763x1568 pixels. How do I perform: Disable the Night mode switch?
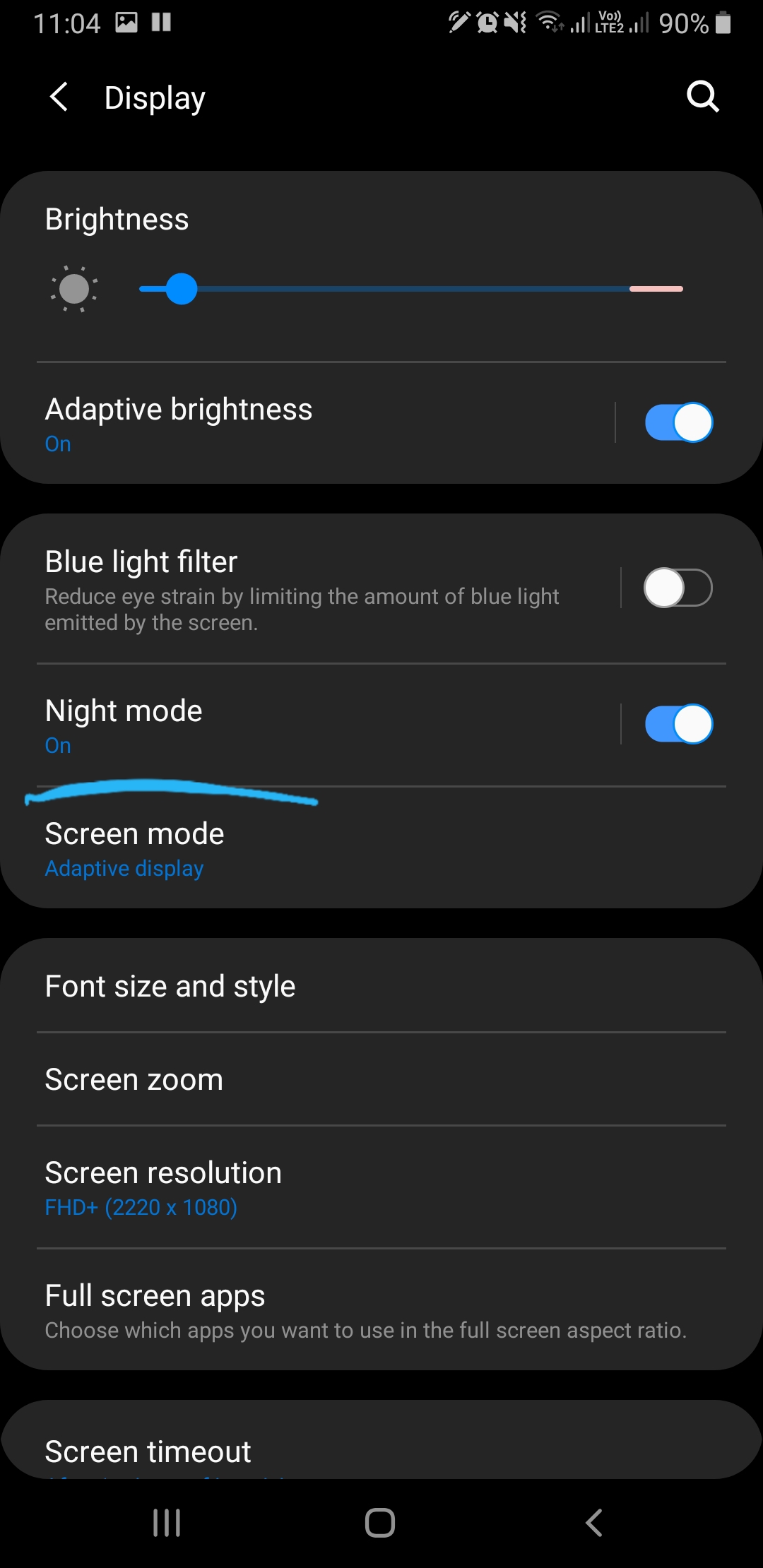pyautogui.click(x=678, y=724)
